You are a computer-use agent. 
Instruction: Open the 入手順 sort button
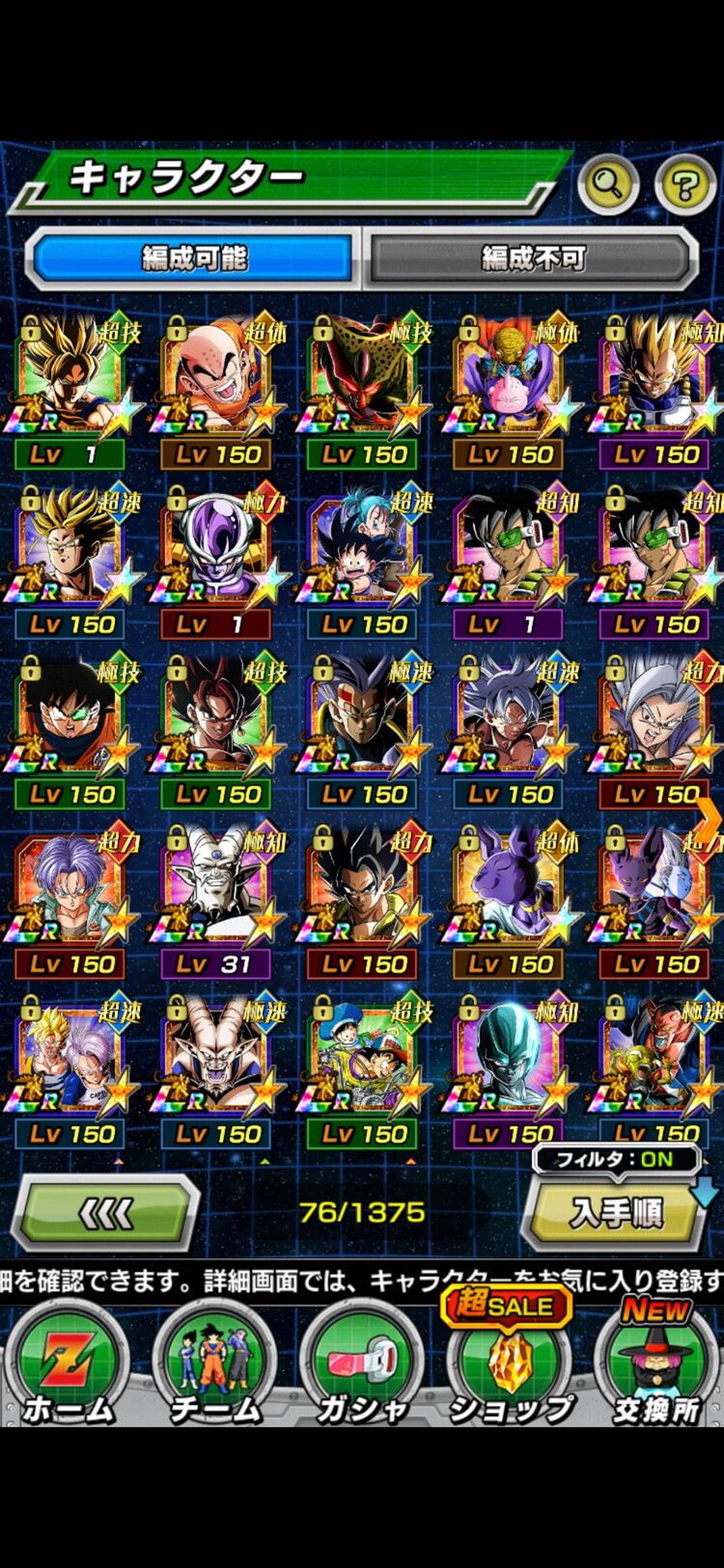pyautogui.click(x=617, y=1214)
